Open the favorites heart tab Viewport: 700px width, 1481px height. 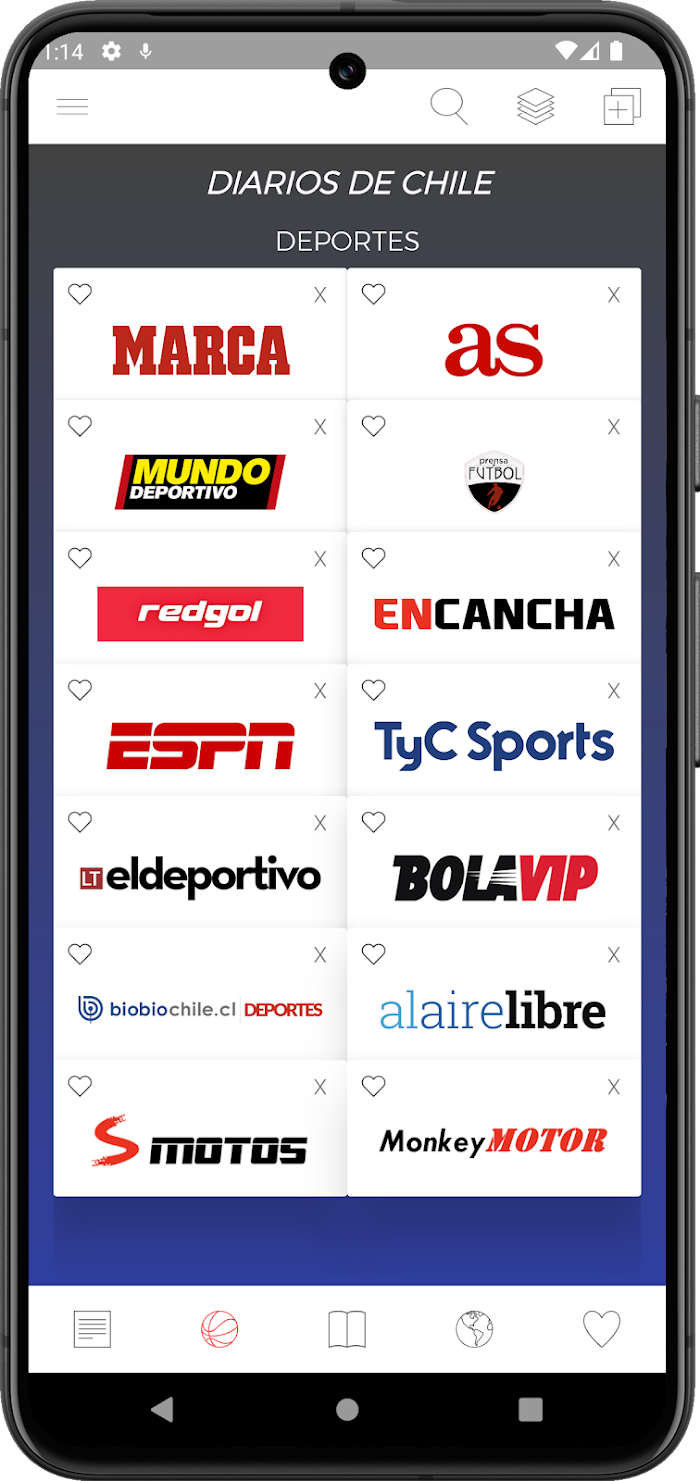[x=602, y=1329]
